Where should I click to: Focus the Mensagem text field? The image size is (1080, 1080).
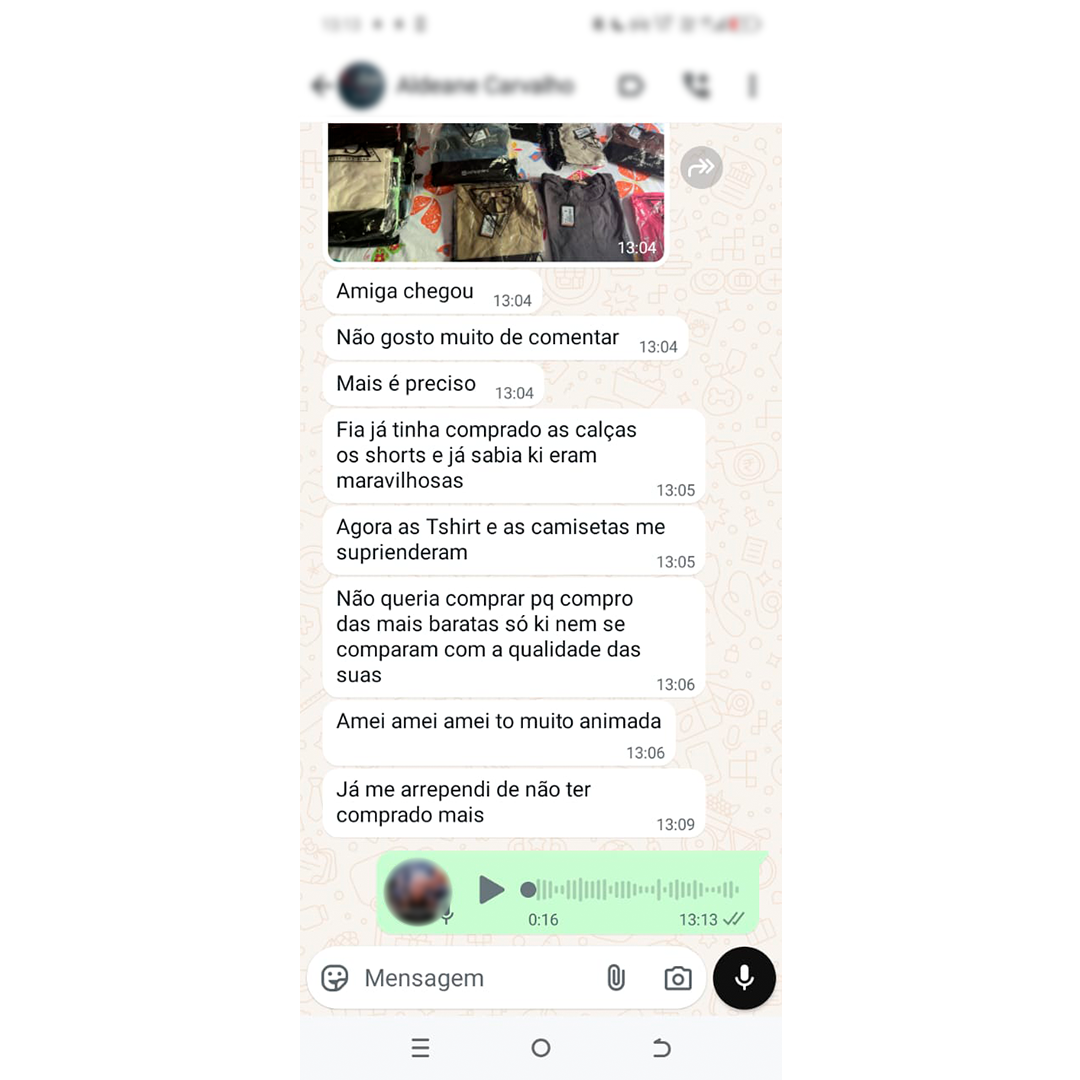coord(470,978)
